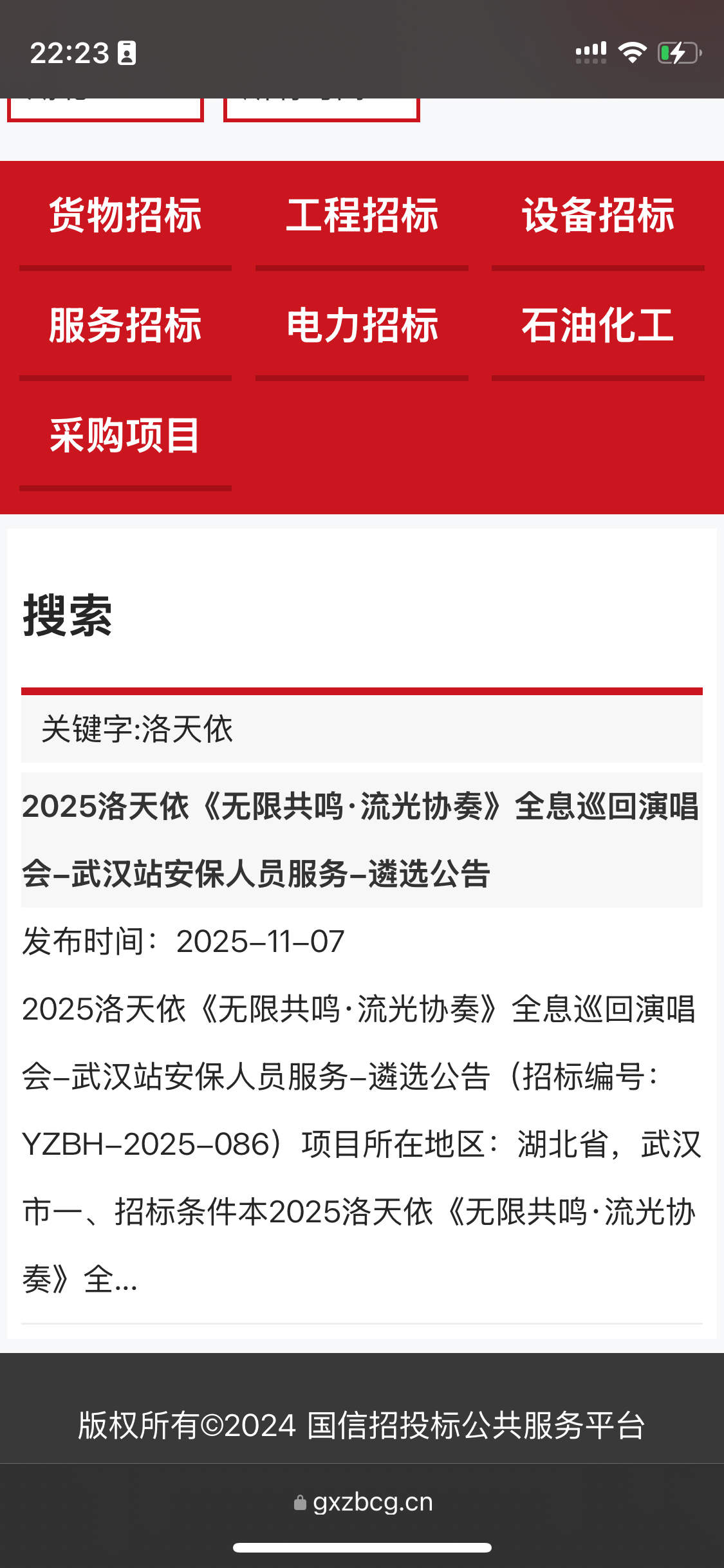Open 服务招标 listings

[125, 325]
